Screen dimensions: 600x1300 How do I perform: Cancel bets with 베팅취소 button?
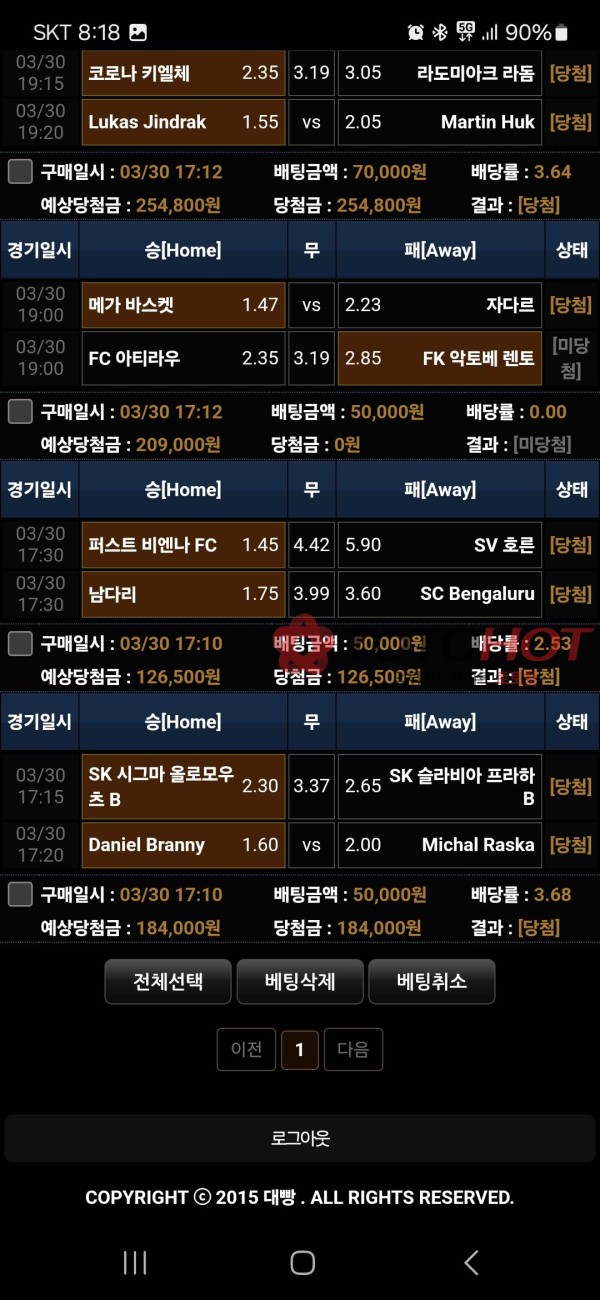[431, 982]
